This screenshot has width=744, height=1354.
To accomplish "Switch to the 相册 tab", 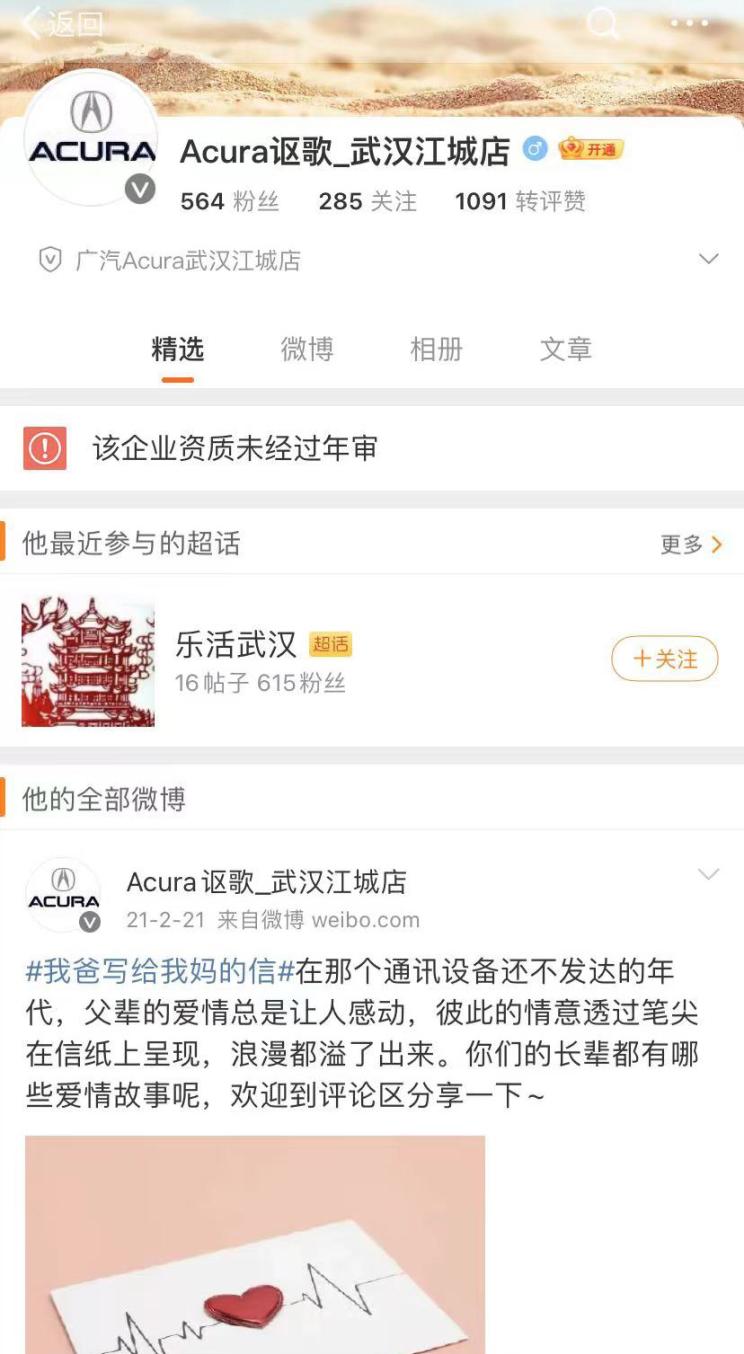I will [436, 349].
